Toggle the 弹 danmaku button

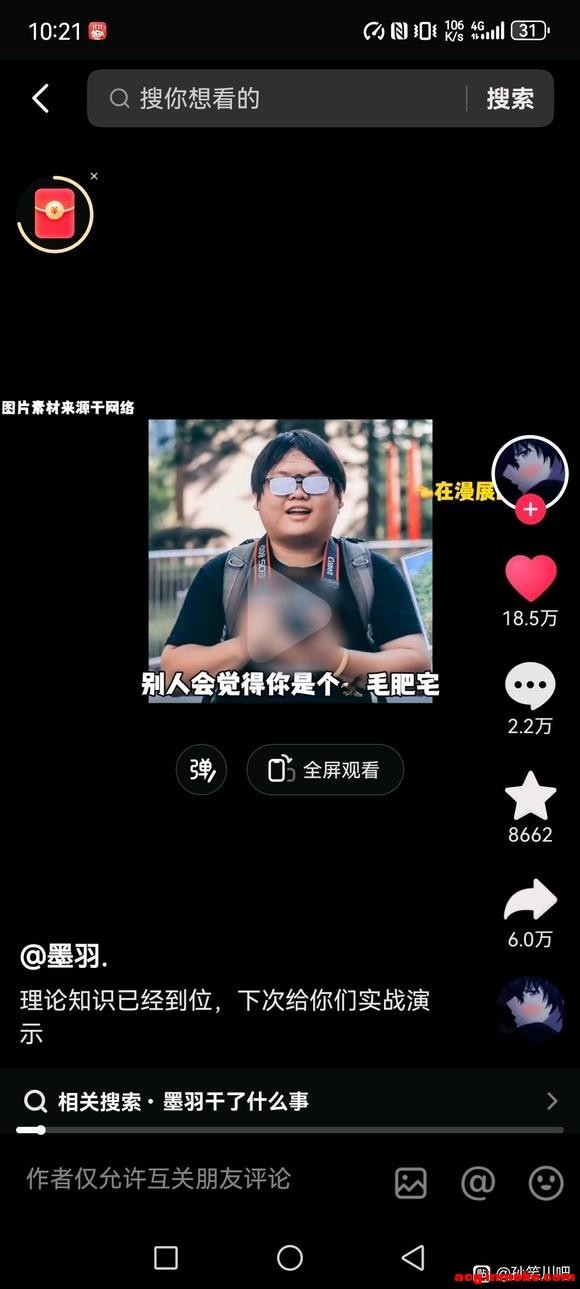pos(201,769)
